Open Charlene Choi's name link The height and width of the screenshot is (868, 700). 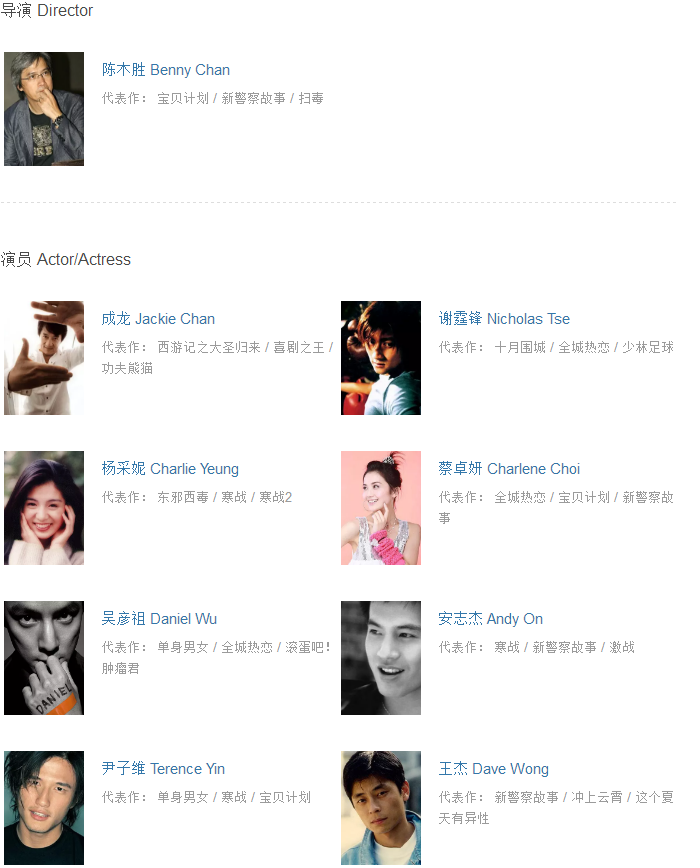509,469
